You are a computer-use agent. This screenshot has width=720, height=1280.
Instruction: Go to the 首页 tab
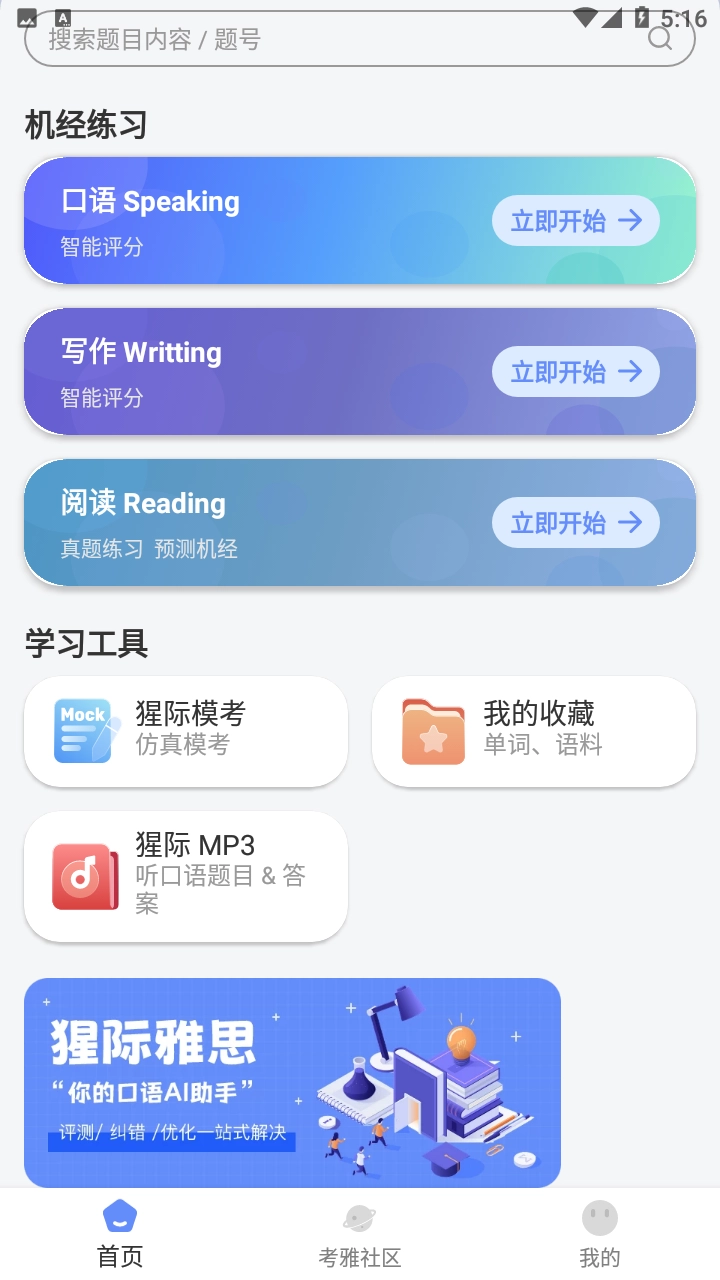tap(120, 1234)
